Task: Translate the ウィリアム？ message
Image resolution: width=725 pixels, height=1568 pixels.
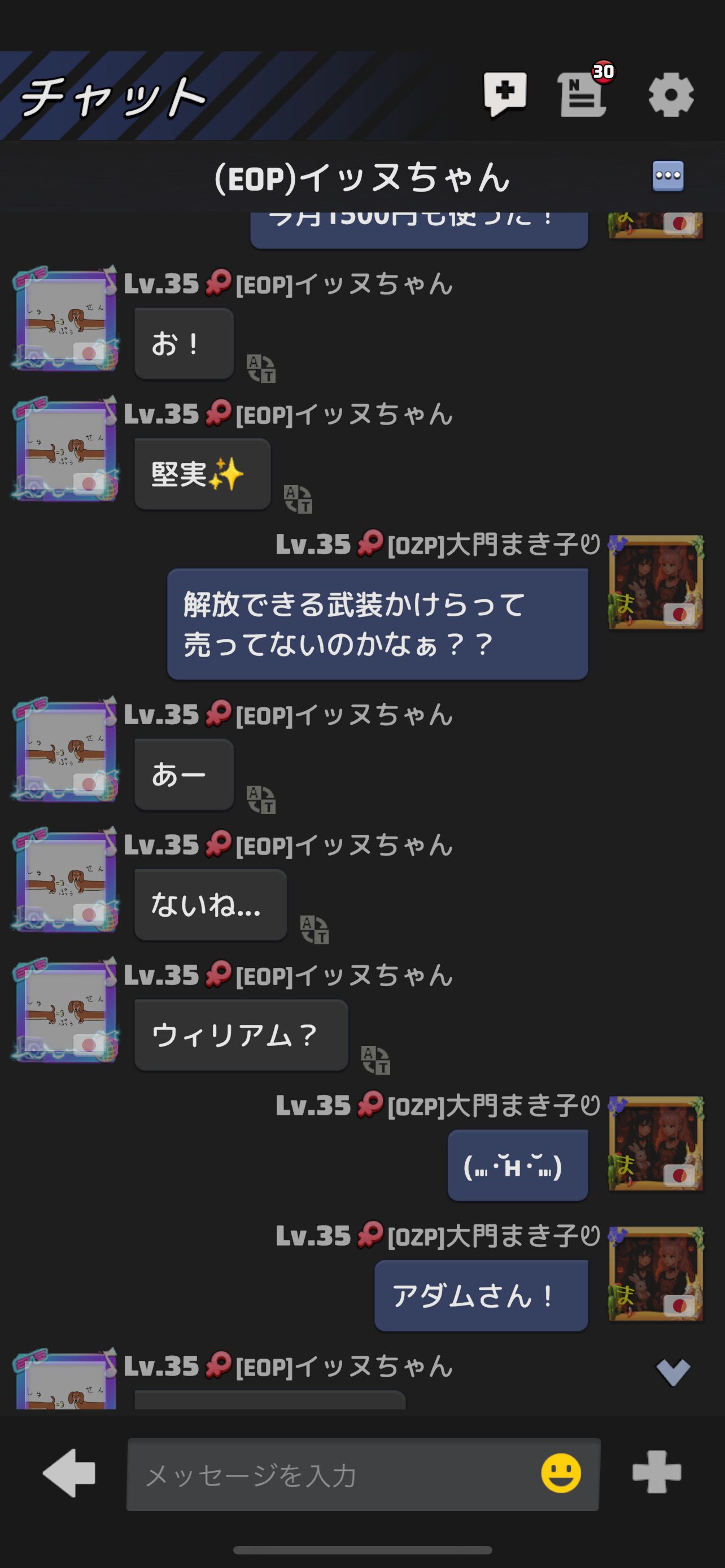Action: pos(375,1060)
